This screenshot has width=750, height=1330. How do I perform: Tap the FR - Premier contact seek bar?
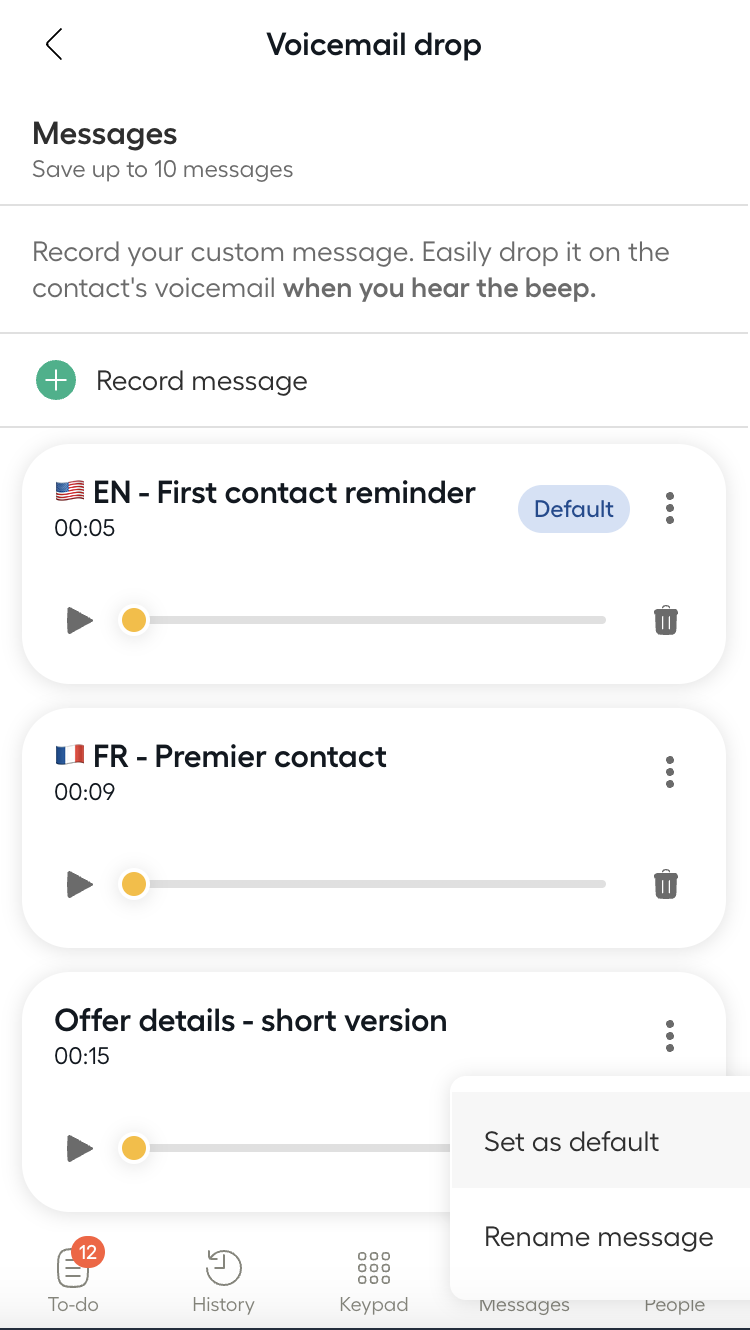pos(370,885)
